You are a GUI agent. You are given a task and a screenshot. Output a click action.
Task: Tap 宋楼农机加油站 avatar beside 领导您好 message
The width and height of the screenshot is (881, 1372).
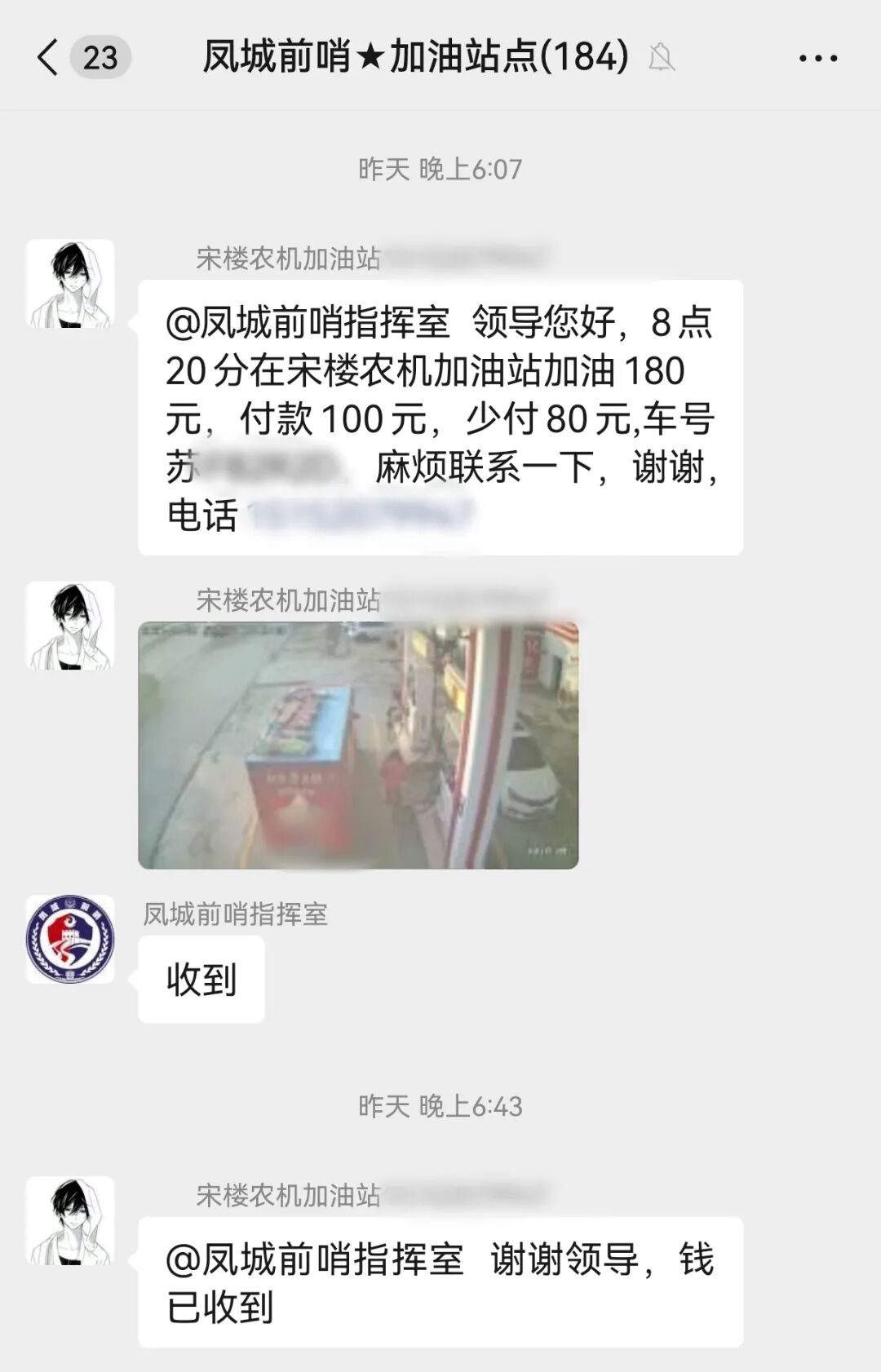(x=70, y=284)
